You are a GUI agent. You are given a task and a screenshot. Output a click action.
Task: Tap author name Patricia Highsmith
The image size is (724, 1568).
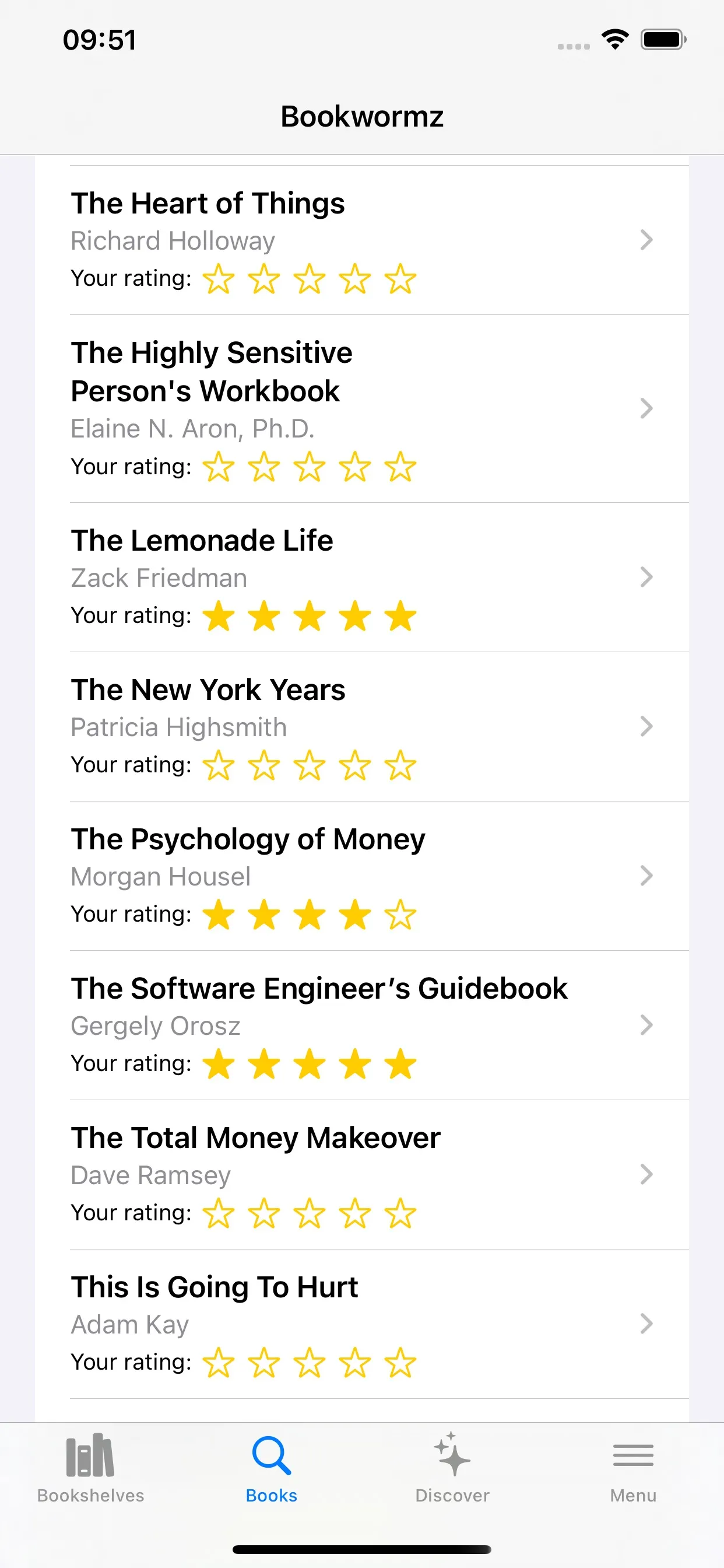coord(178,727)
